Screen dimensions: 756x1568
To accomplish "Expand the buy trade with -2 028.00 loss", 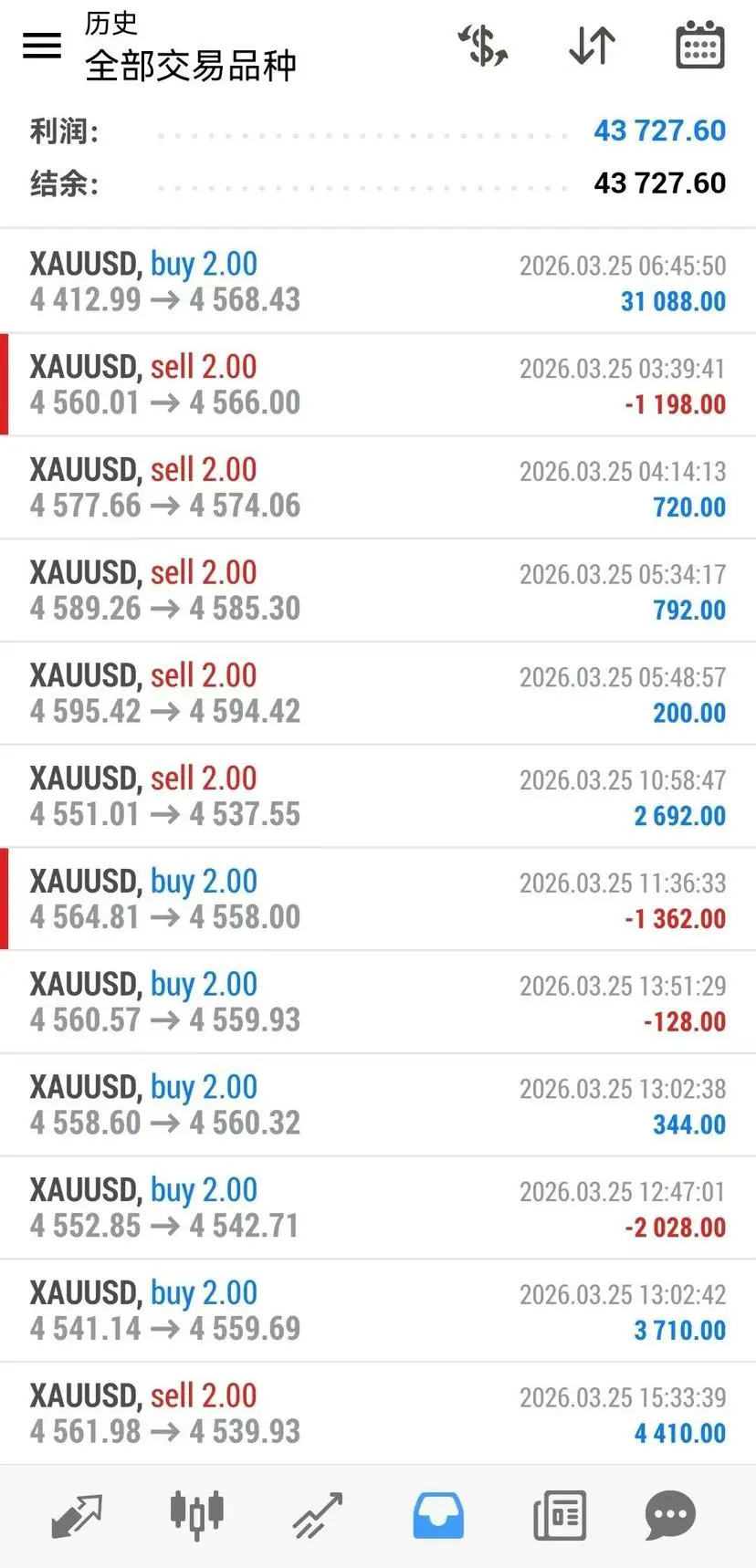I will point(378,1208).
